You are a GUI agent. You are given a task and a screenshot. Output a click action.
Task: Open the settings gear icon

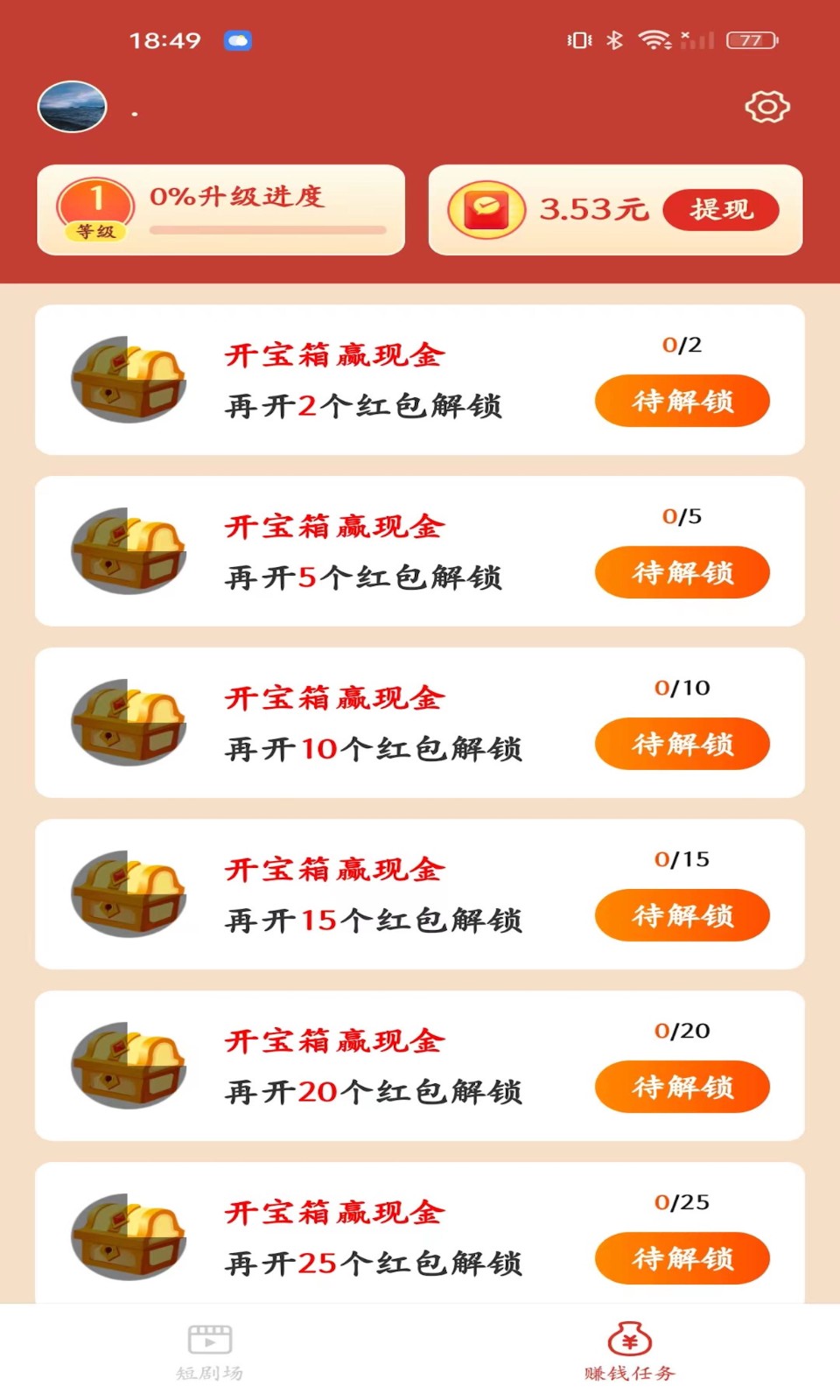click(766, 107)
